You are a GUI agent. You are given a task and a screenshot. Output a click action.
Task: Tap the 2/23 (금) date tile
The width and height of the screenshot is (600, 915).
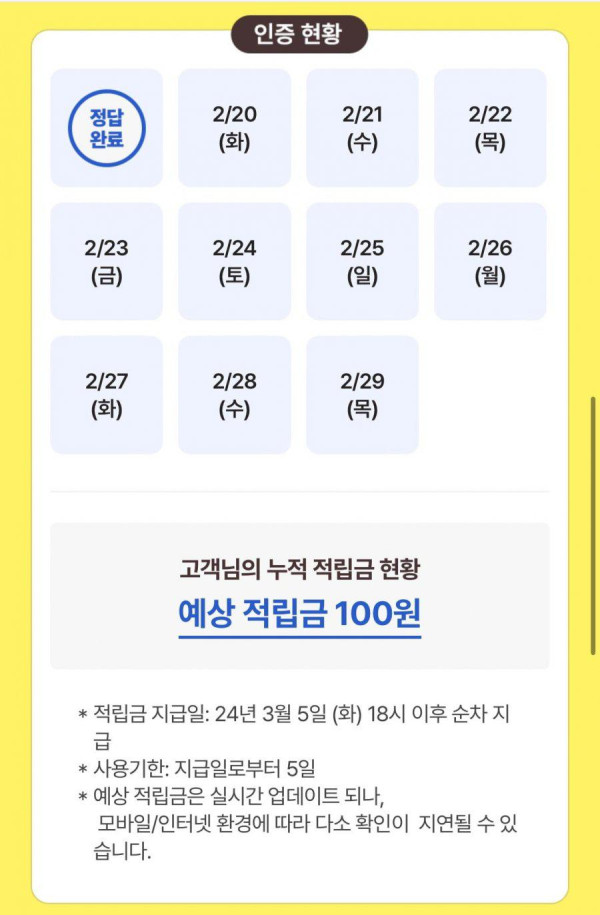pos(106,262)
